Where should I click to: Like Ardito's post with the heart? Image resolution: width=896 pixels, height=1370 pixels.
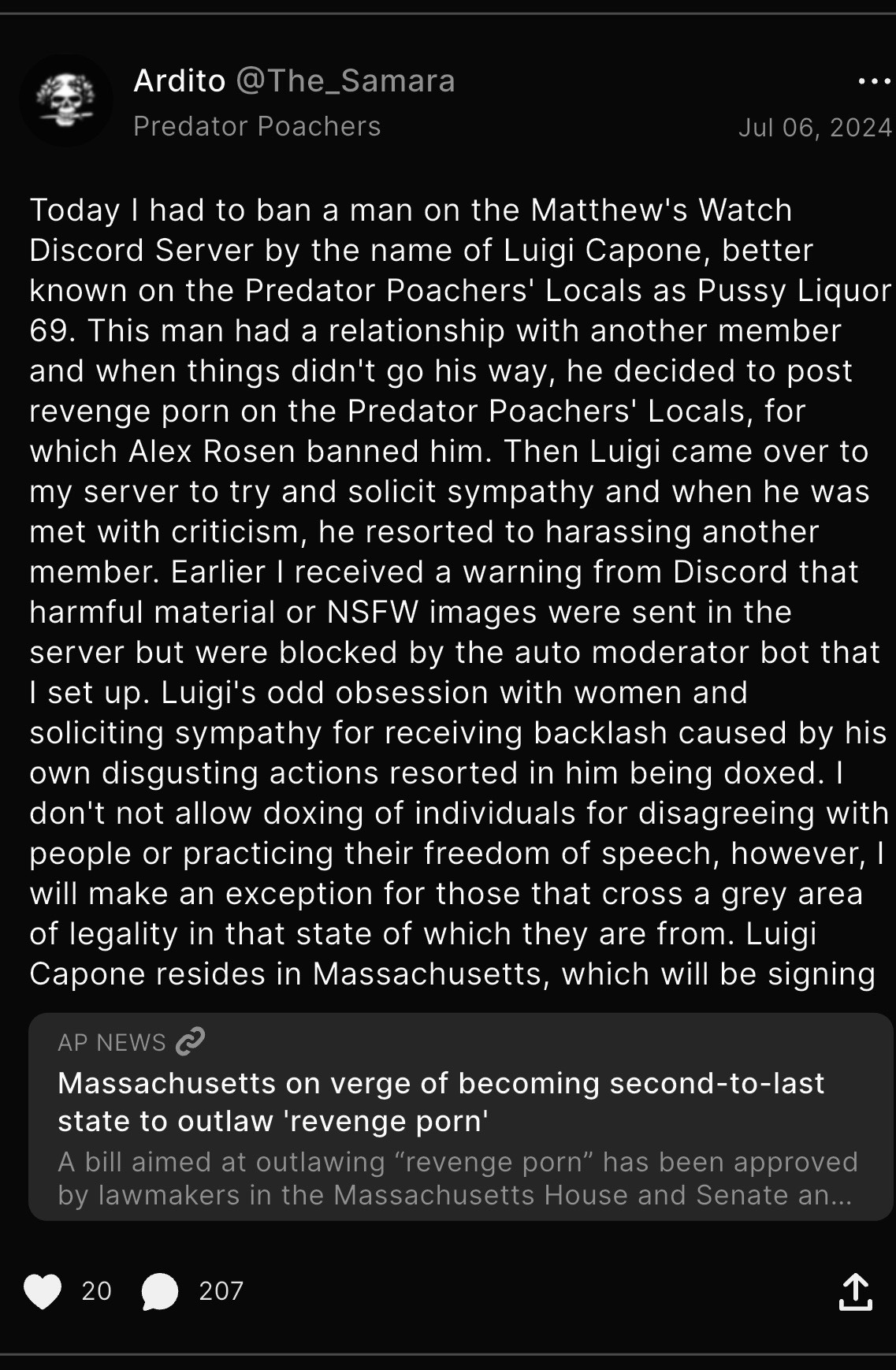coord(43,1291)
